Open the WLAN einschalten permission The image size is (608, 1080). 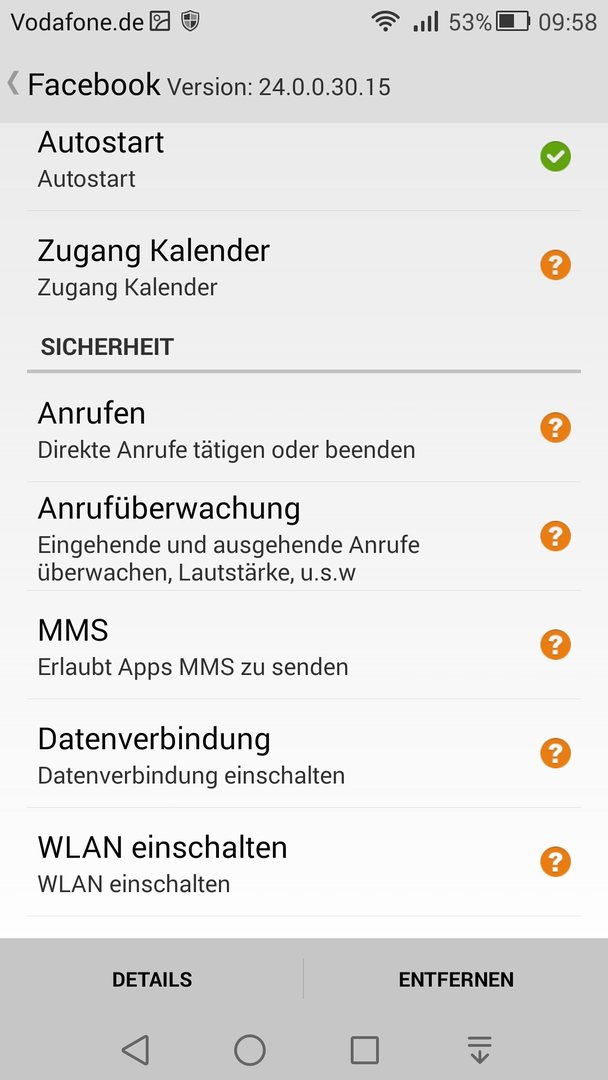pos(304,862)
